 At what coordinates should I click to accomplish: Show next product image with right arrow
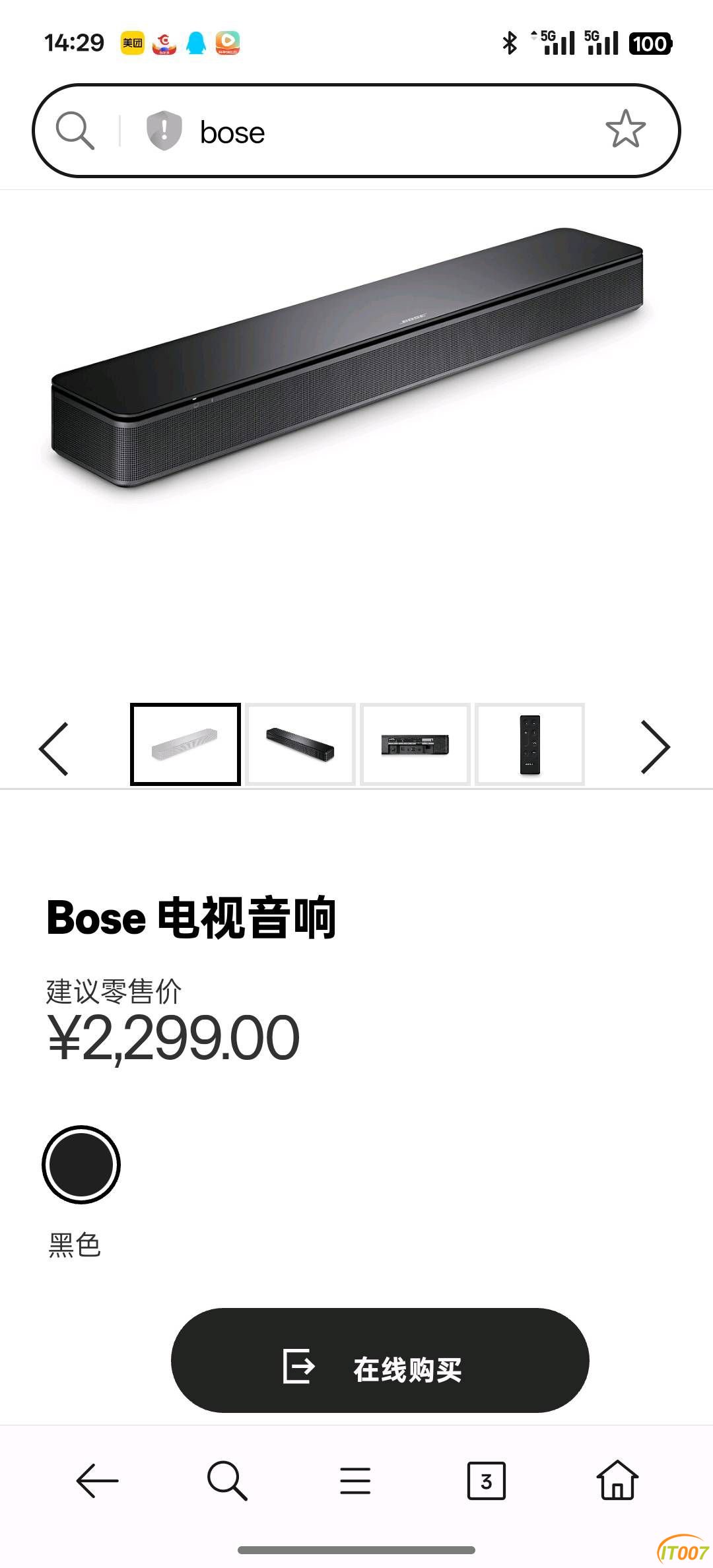pos(655,747)
